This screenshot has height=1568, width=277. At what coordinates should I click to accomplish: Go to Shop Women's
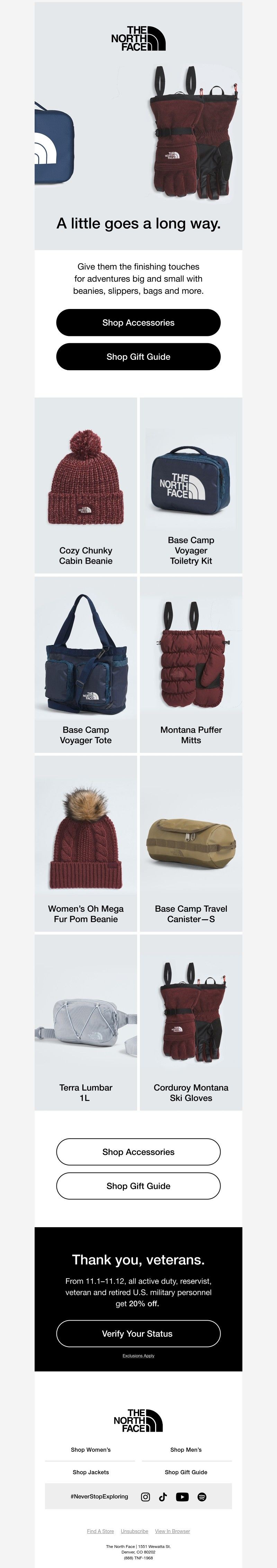(x=91, y=1449)
